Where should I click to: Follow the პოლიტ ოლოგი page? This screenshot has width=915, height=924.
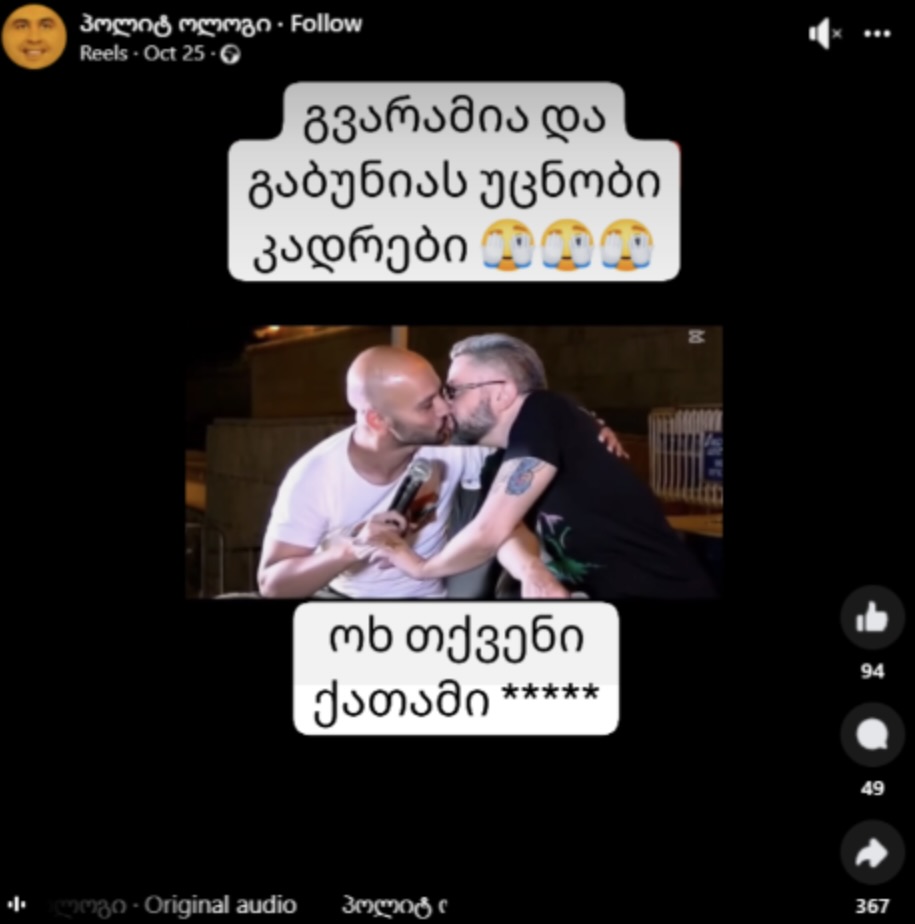tap(326, 24)
